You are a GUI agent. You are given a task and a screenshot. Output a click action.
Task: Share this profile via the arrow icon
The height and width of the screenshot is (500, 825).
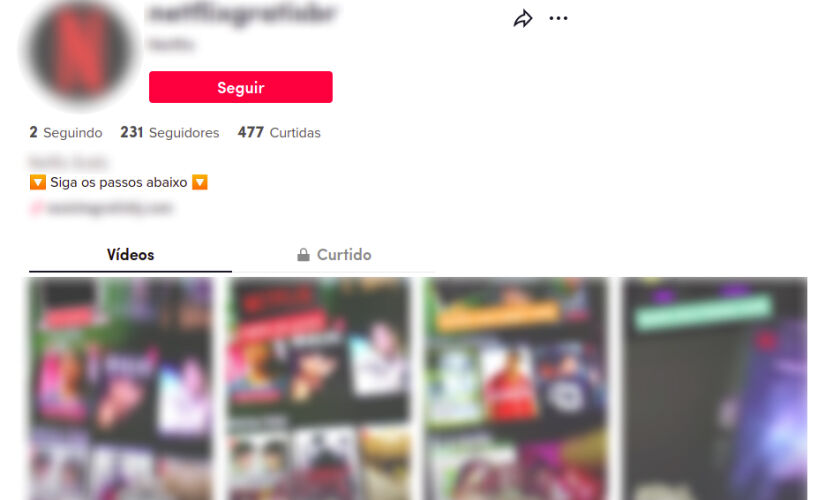point(522,19)
